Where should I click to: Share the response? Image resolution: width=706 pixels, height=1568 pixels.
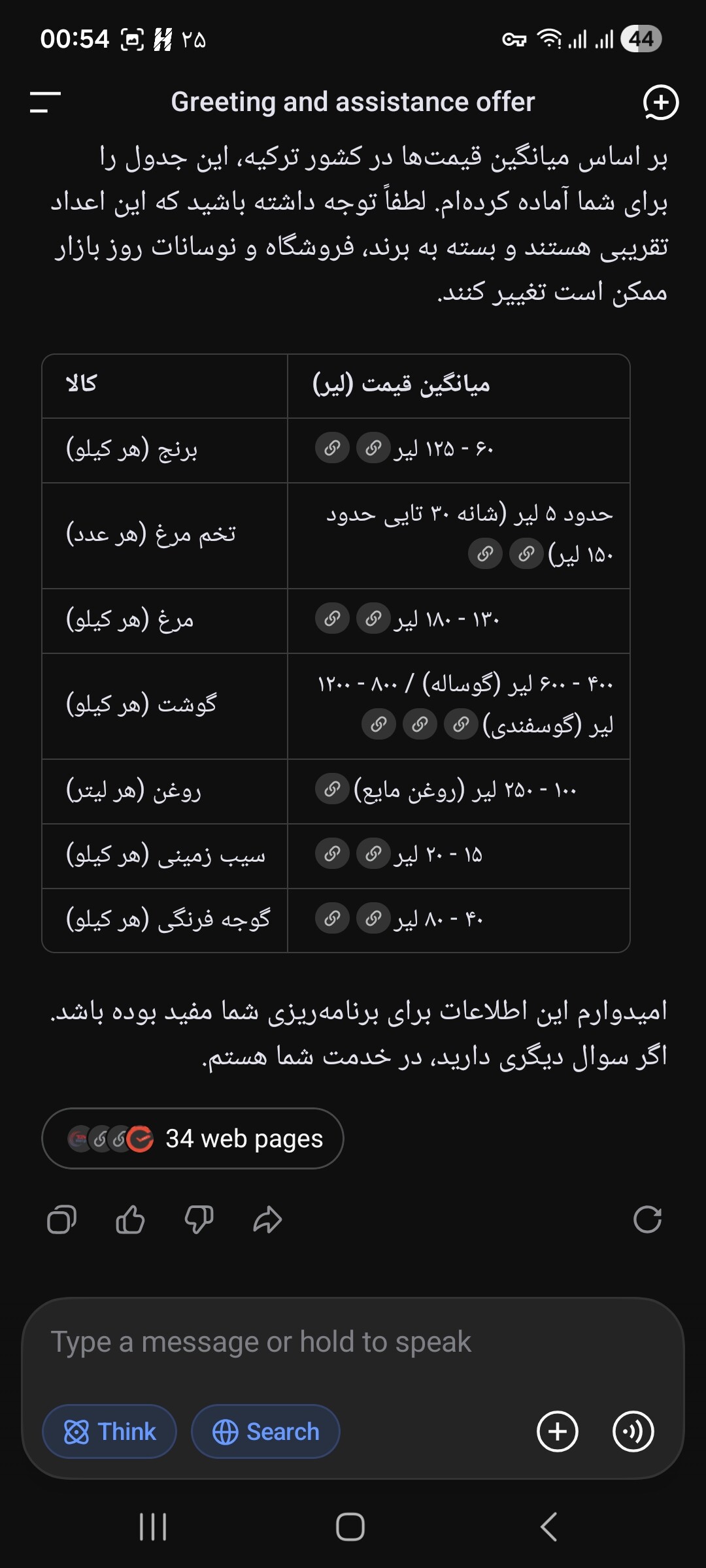(x=267, y=1219)
